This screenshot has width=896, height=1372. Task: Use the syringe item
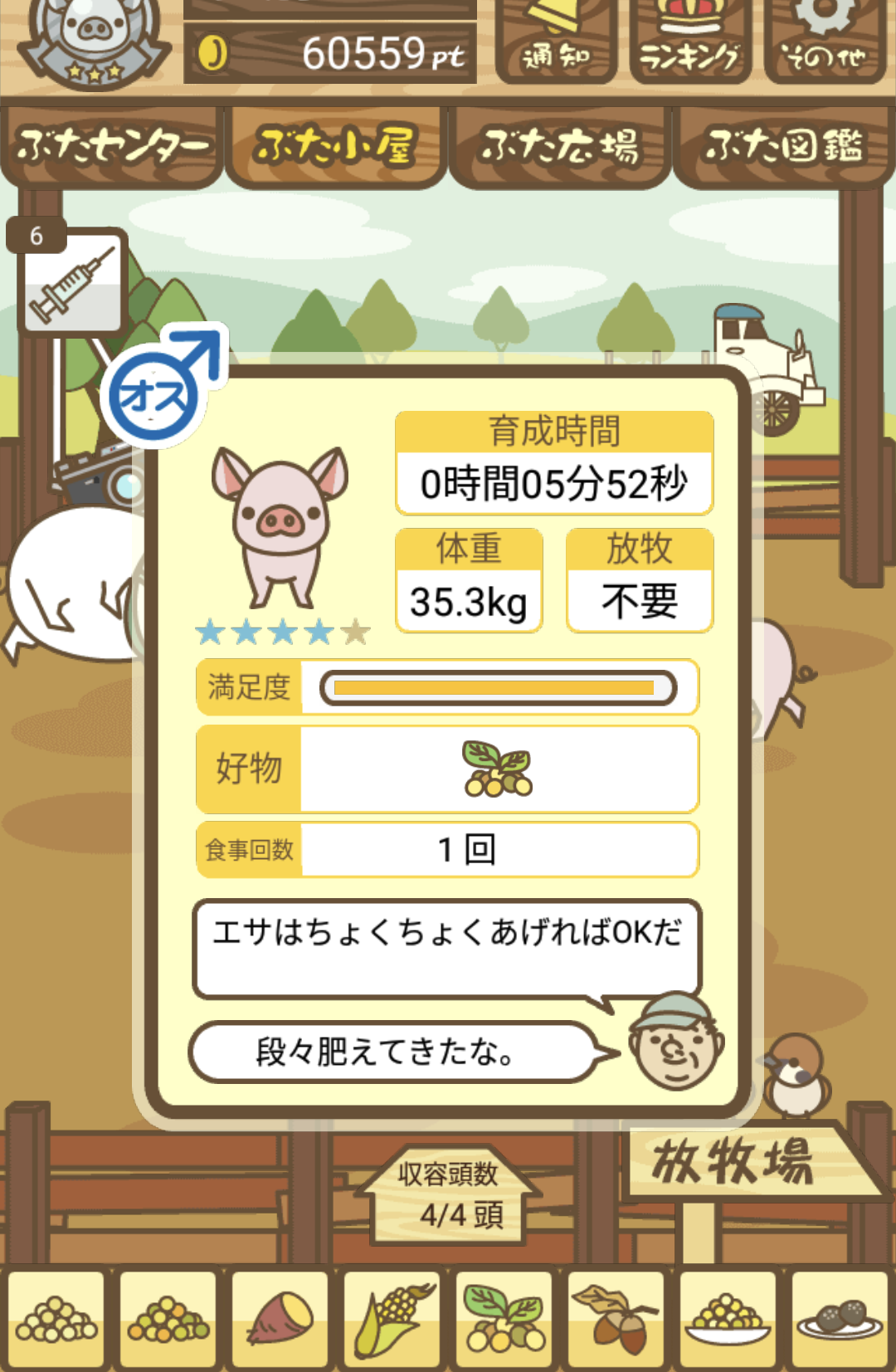73,282
